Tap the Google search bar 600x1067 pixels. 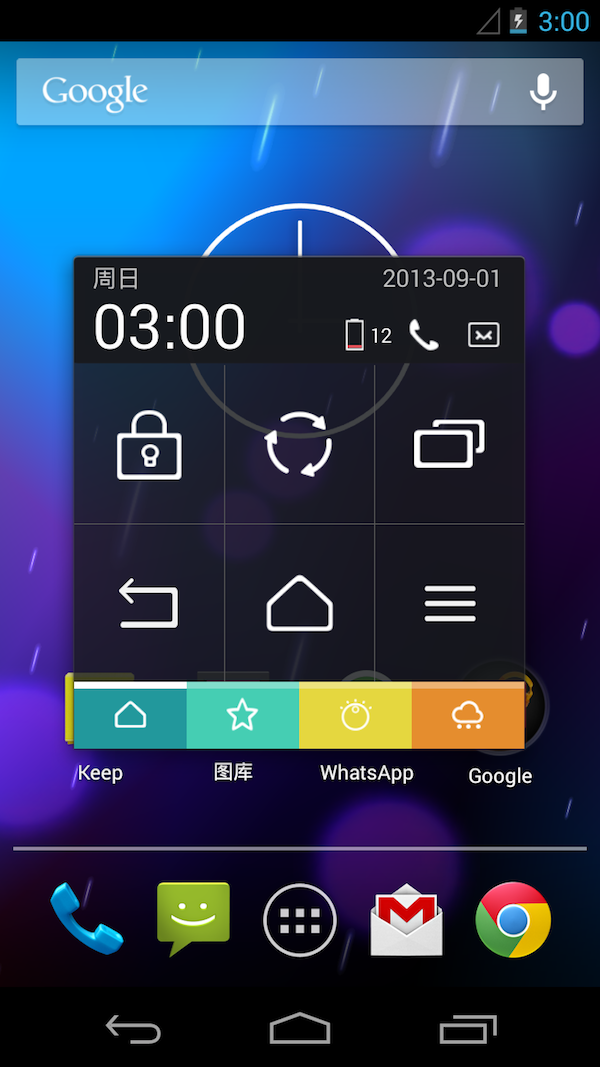point(270,92)
